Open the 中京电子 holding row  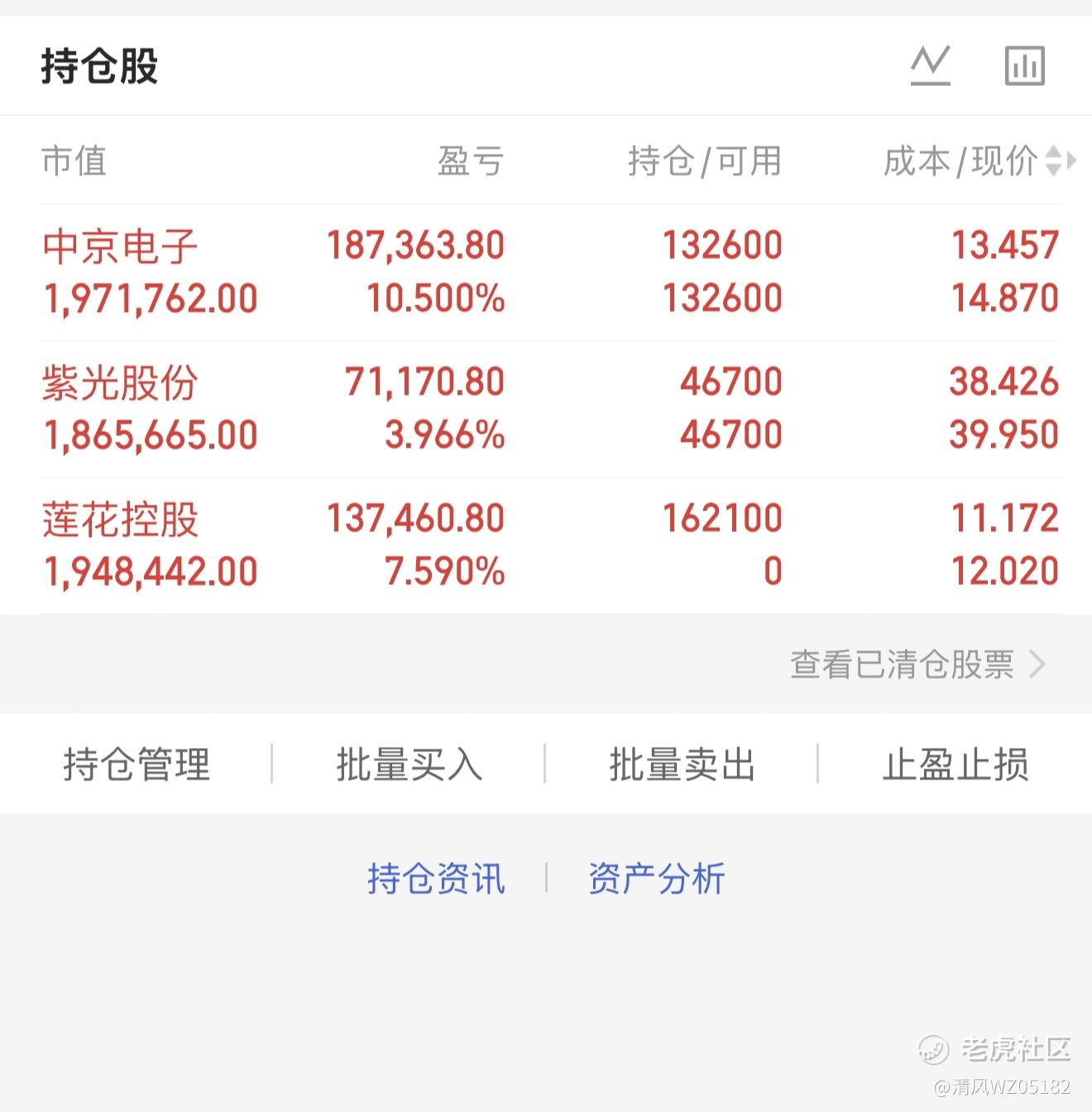point(551,272)
